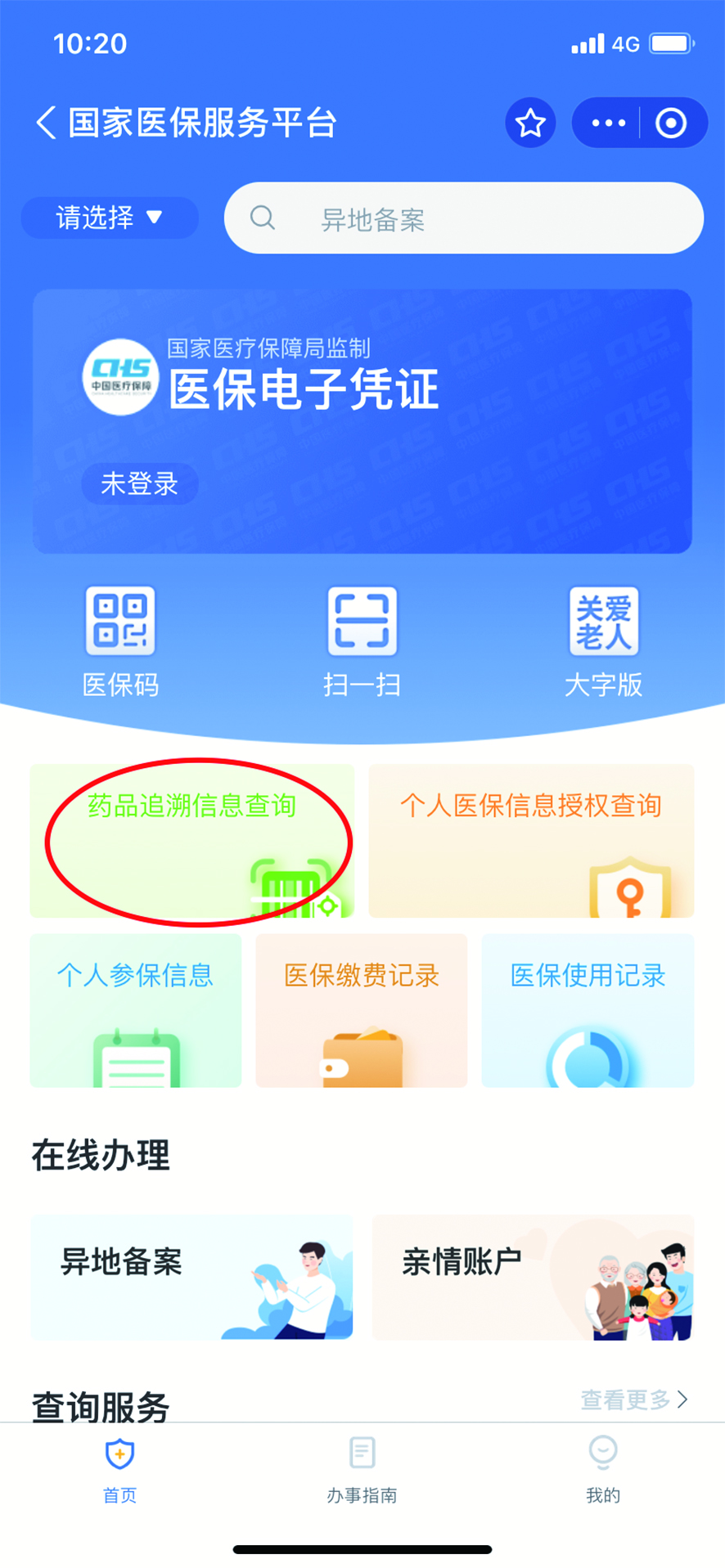The height and width of the screenshot is (1568, 725).
Task: Close the mini program via target icon
Action: pos(671,123)
